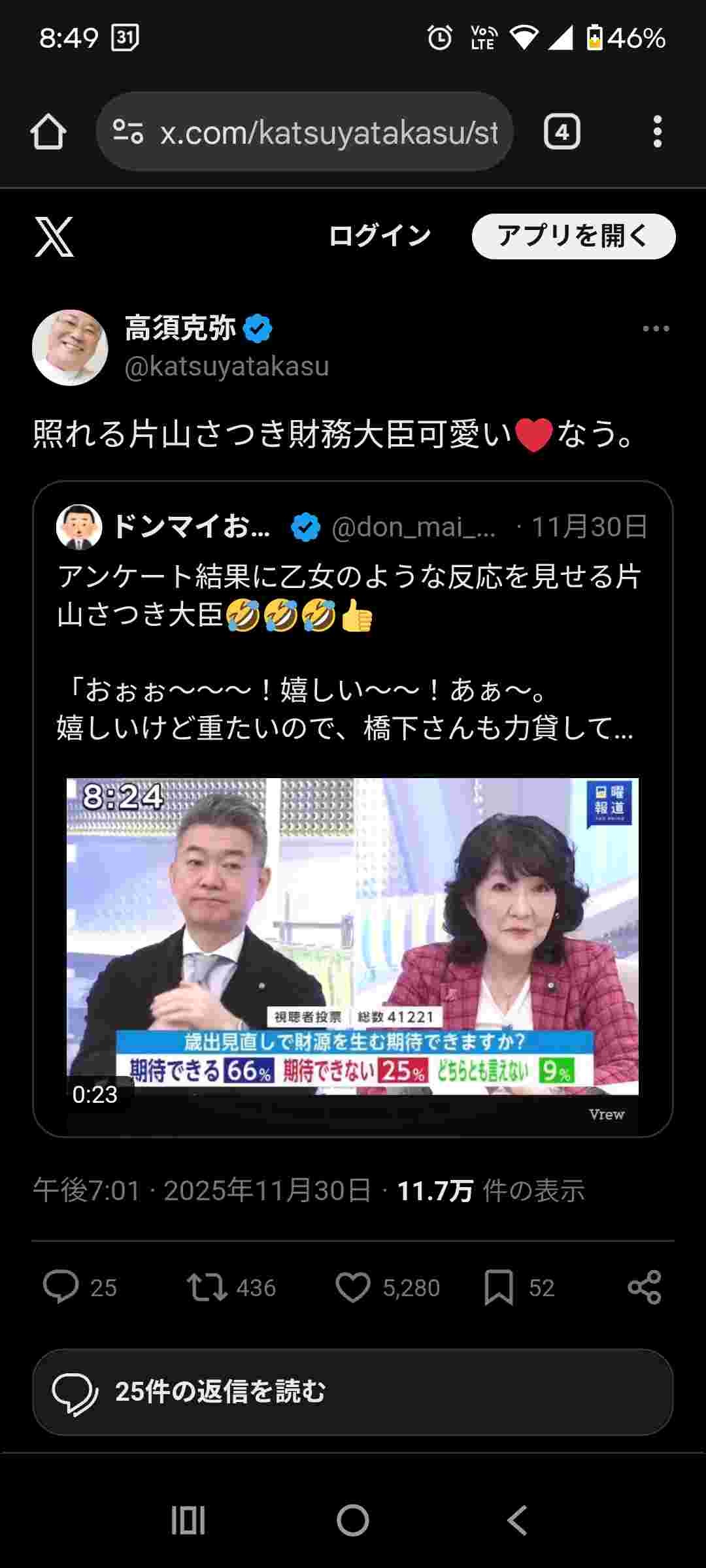Open the @katsuyatakasu profile link
The image size is (706, 1568).
point(226,367)
